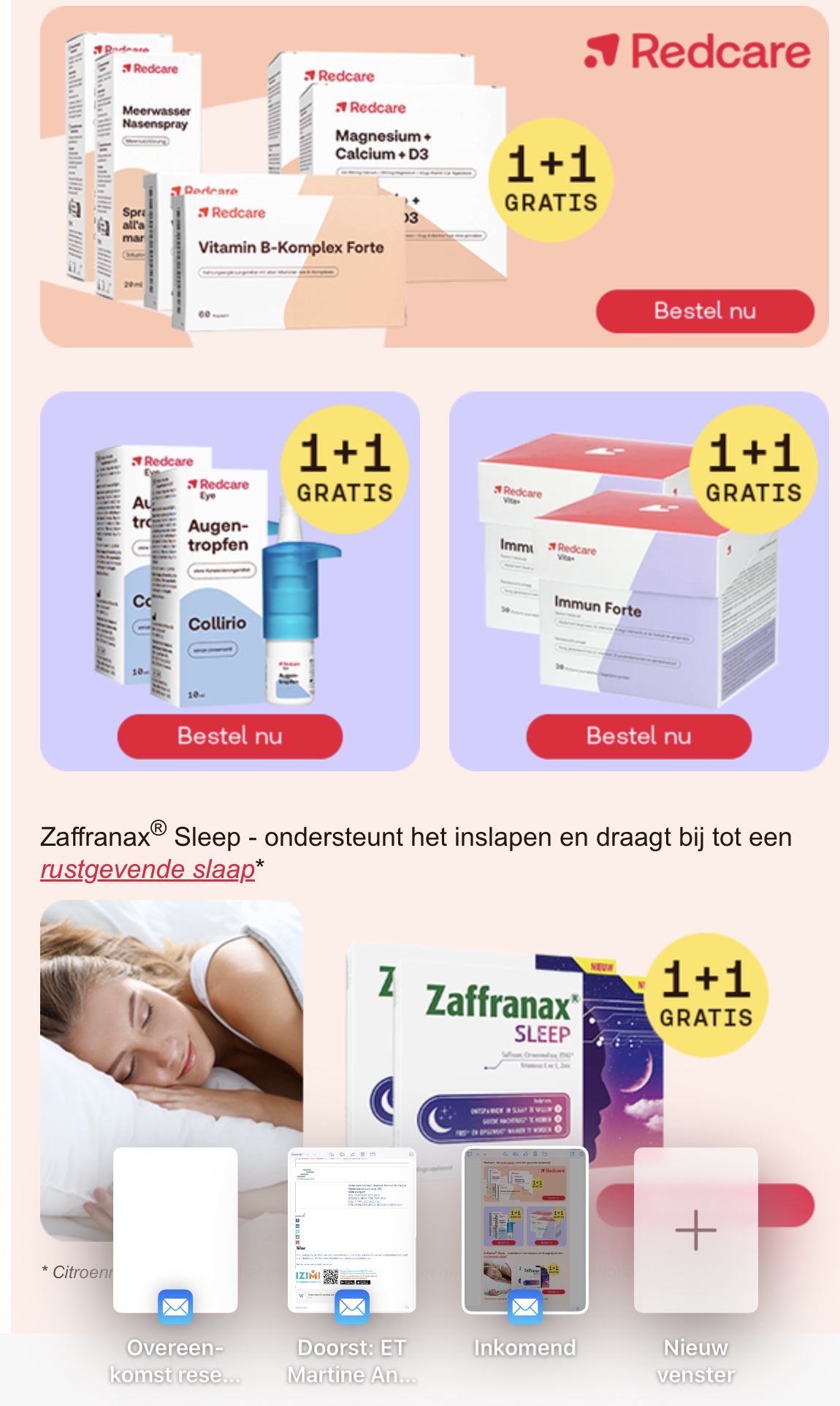Click the Redcare logo in the top banner
840x1406 pixels.
698,53
